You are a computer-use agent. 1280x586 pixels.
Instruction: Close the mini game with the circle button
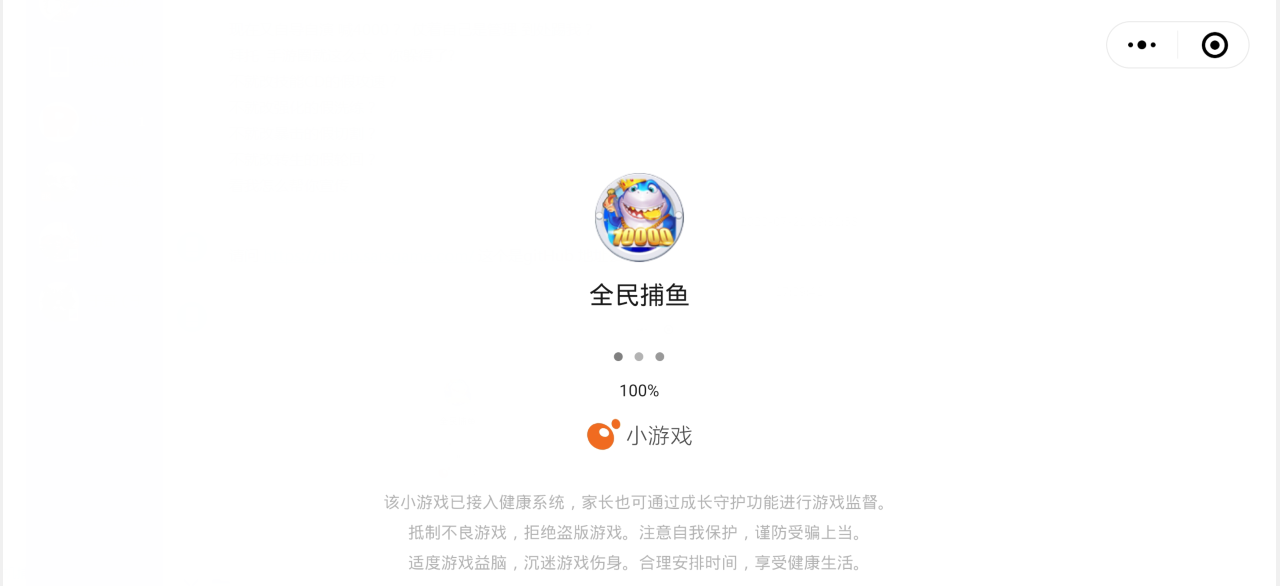coord(1214,45)
